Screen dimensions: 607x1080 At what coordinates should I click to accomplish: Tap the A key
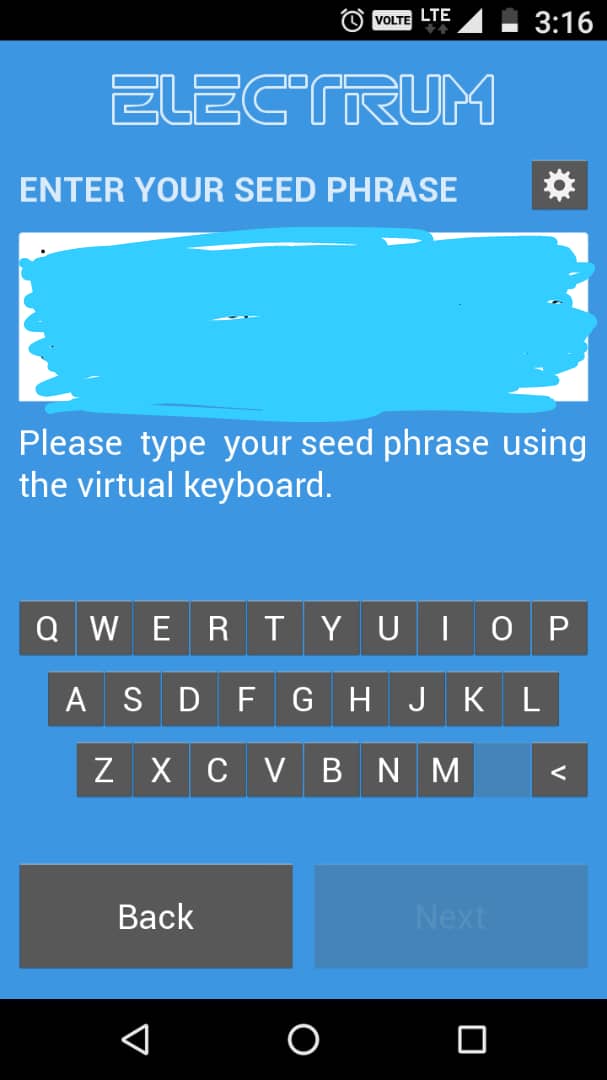76,700
